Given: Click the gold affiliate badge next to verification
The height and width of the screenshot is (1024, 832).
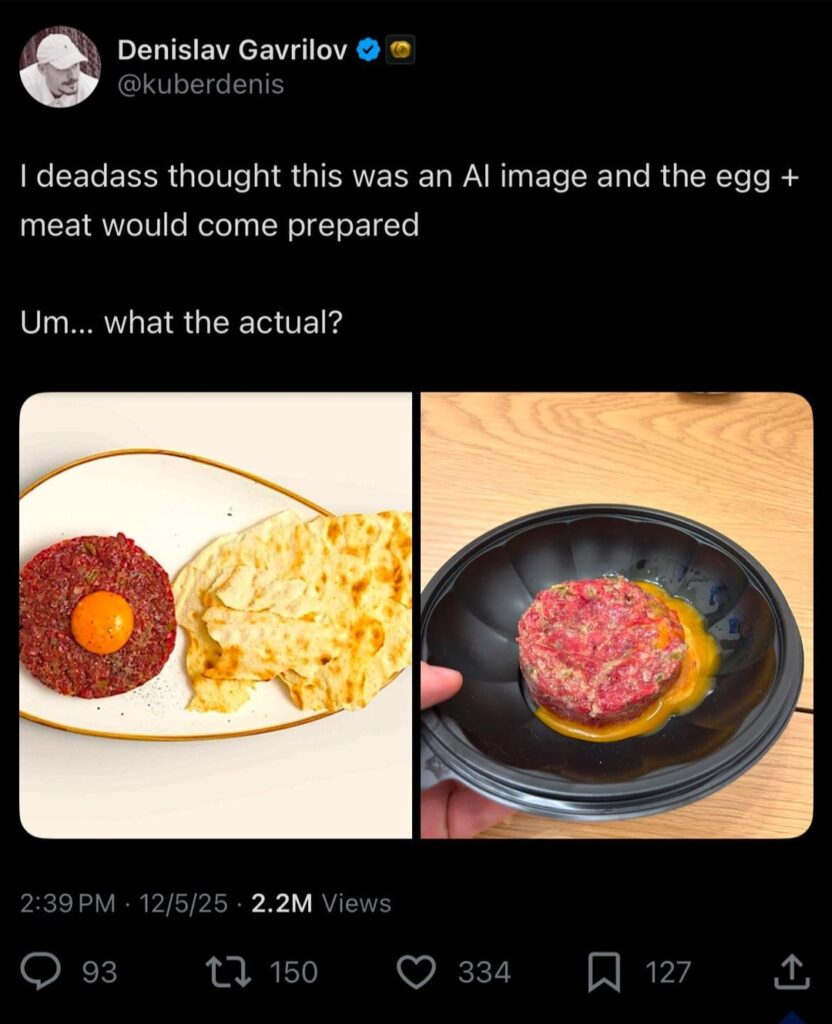Looking at the screenshot, I should (398, 47).
